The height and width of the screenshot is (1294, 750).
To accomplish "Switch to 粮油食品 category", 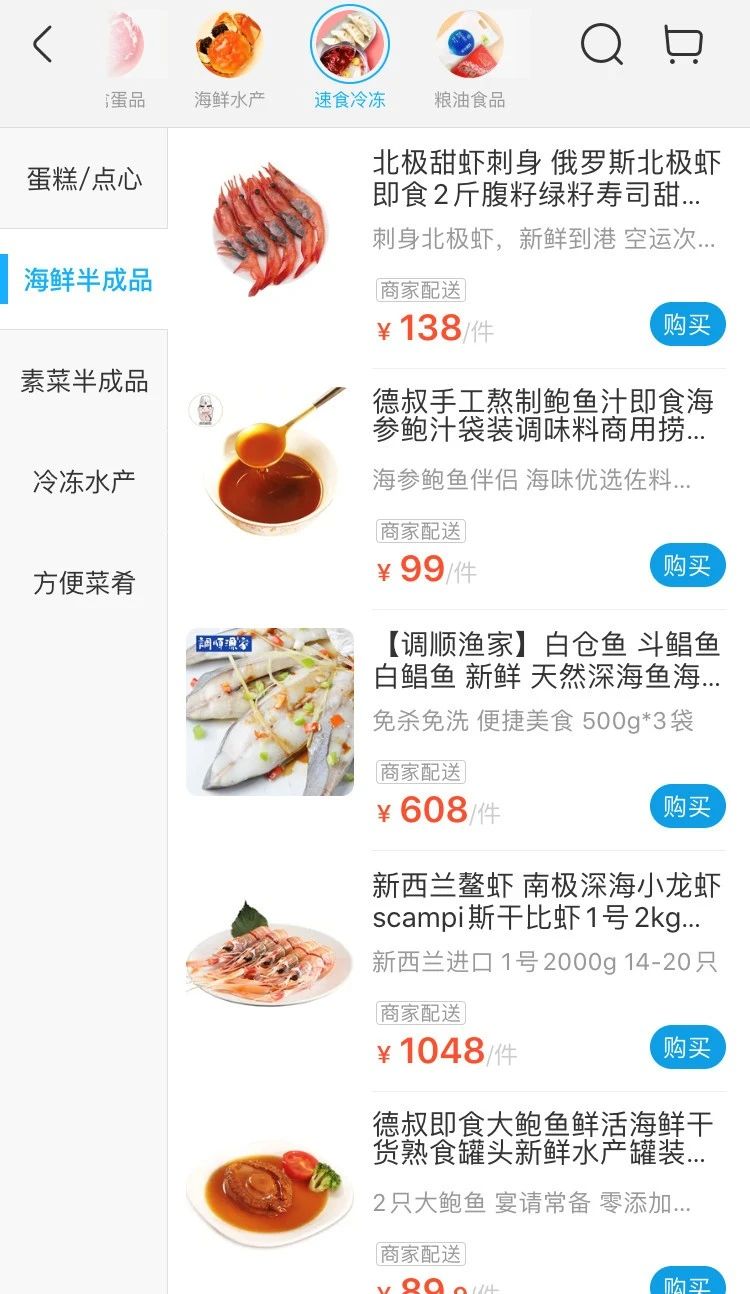I will tap(469, 62).
